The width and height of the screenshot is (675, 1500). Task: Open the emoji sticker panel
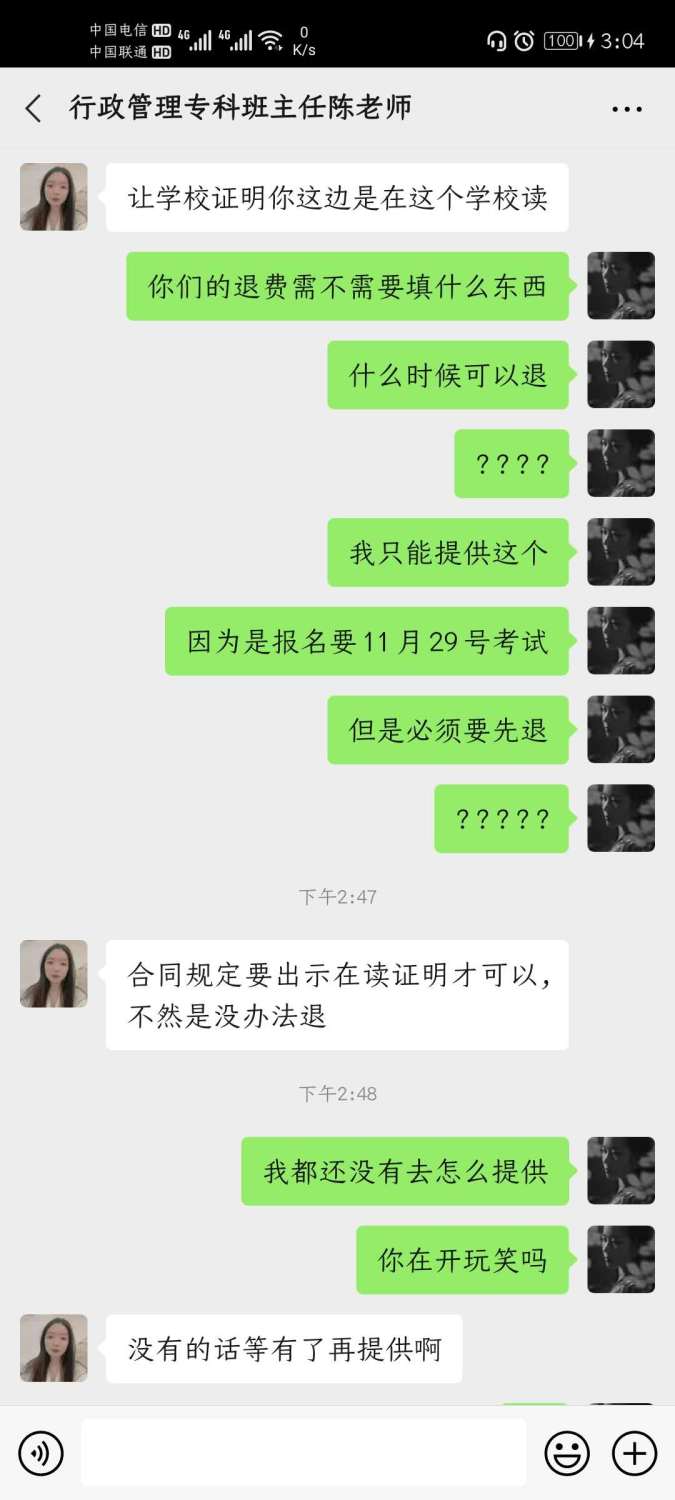pos(566,1453)
